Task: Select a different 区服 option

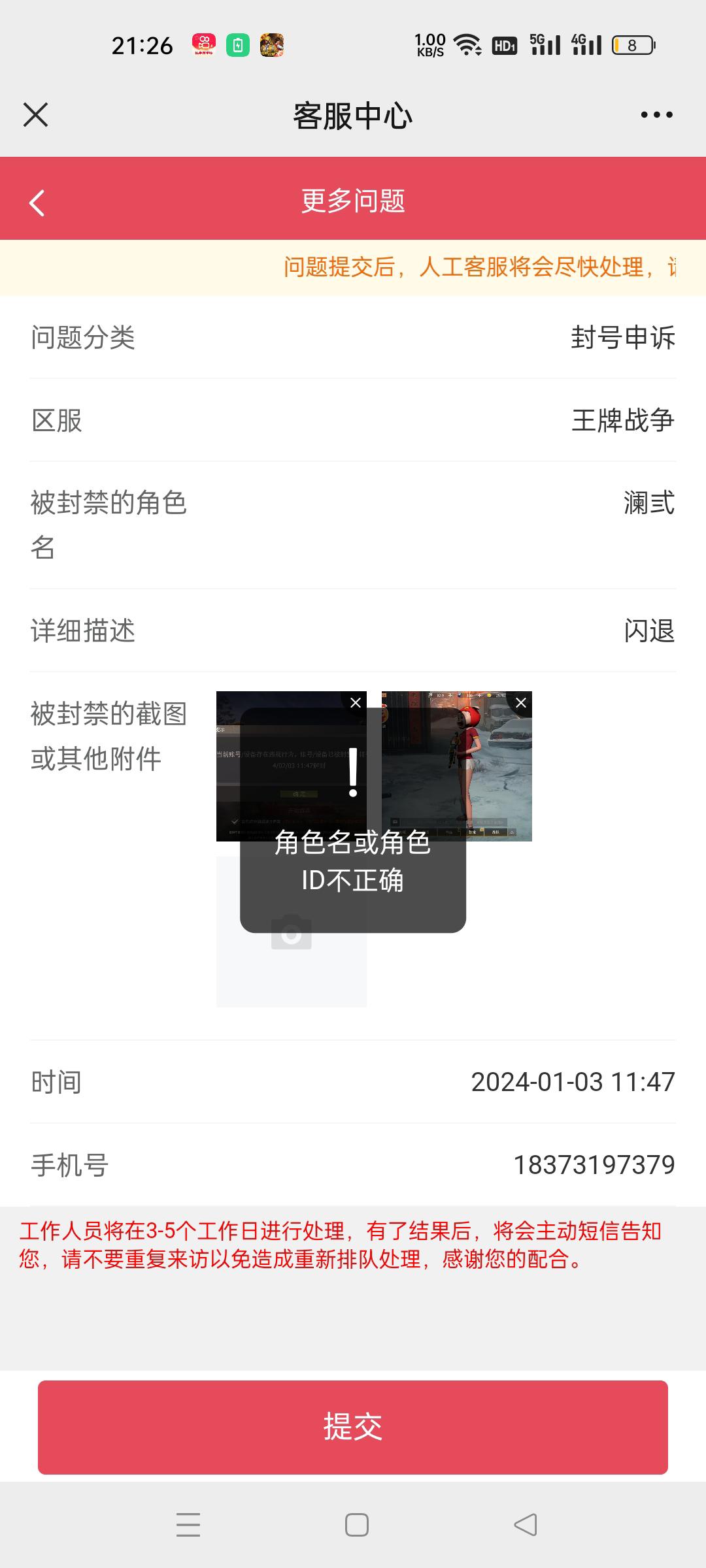Action: tap(353, 420)
